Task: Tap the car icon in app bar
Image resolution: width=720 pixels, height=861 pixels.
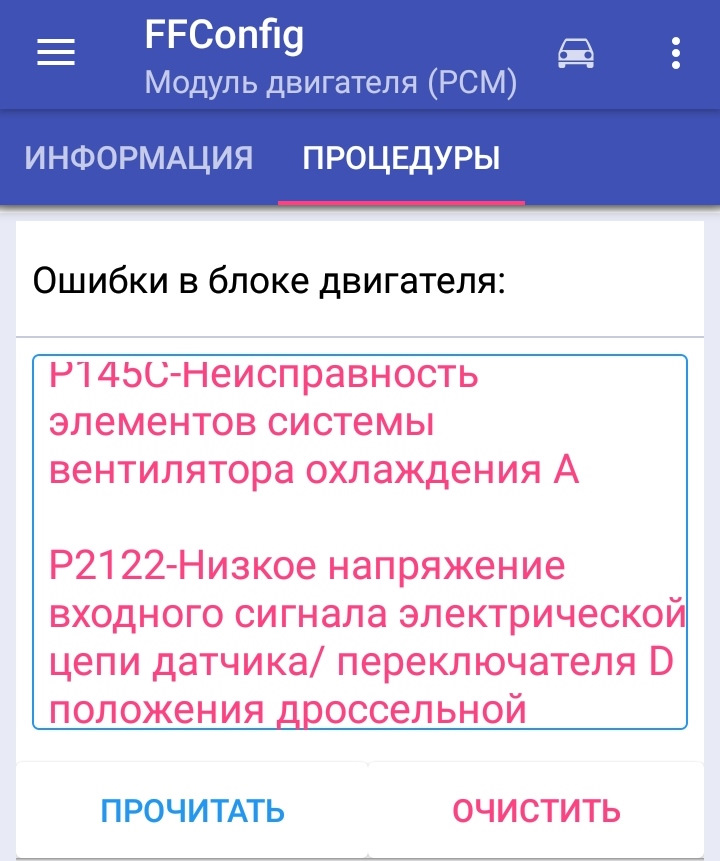Action: 576,53
